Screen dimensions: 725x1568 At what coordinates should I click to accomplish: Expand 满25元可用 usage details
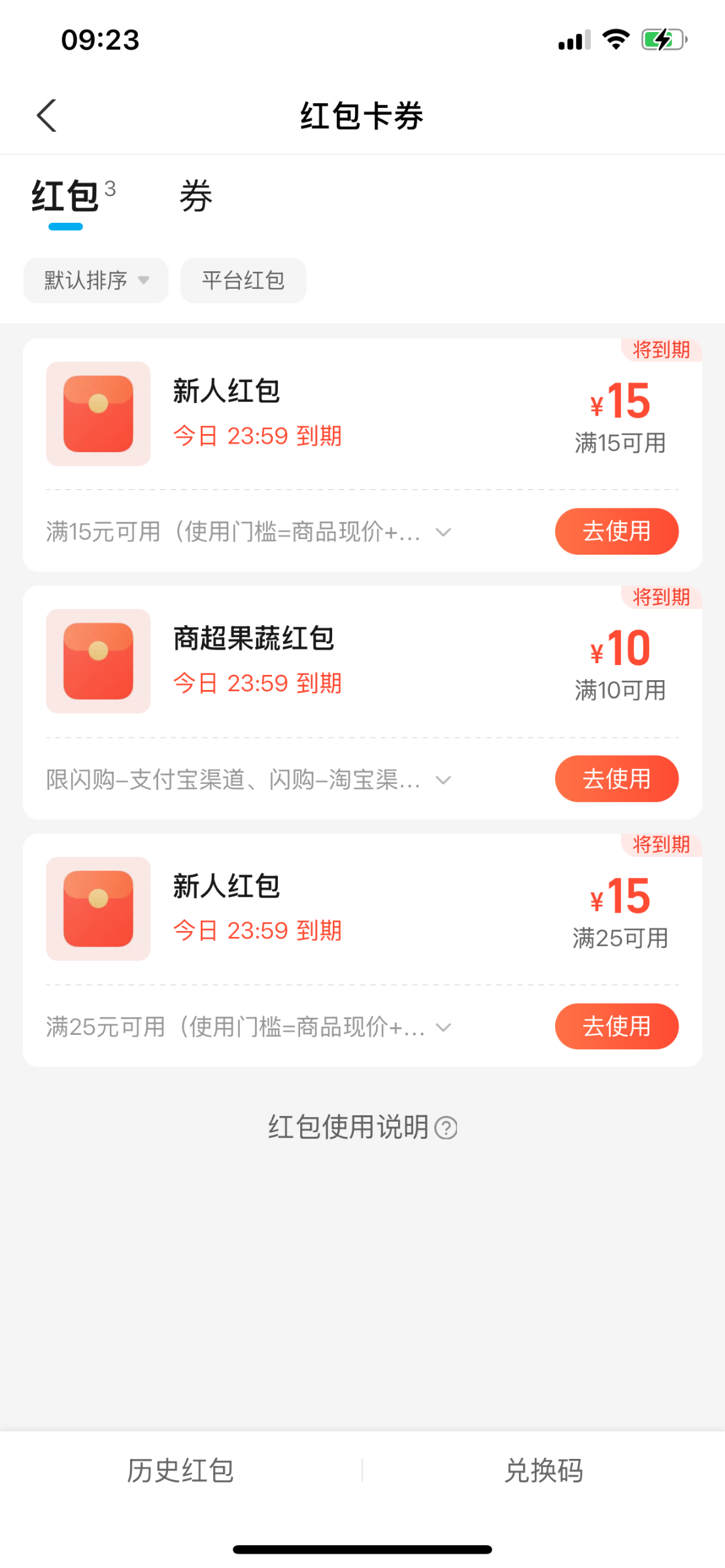point(443,1028)
